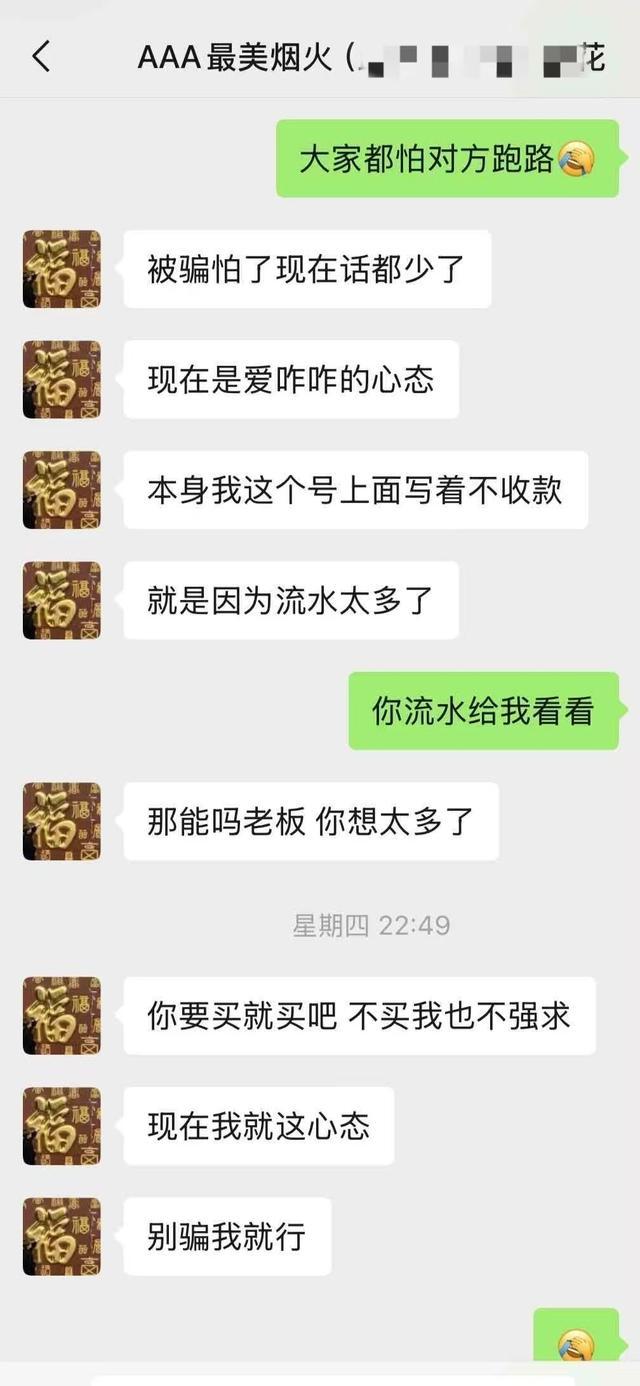This screenshot has height=1386, width=640.
Task: Open profile from avatar beside 别骗我就行
Action: (62, 1236)
